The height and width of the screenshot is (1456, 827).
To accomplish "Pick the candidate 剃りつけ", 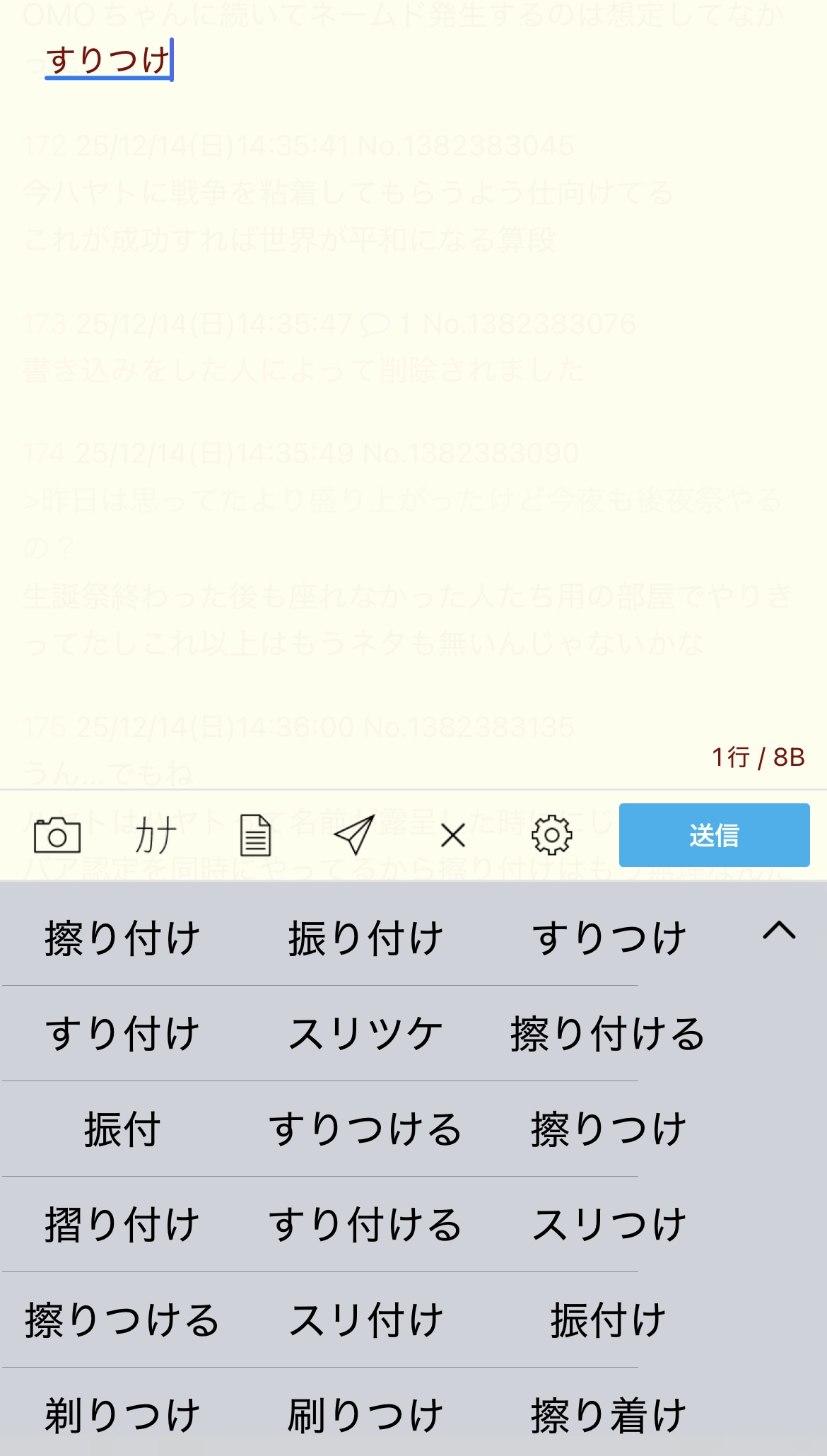I will pyautogui.click(x=122, y=1416).
